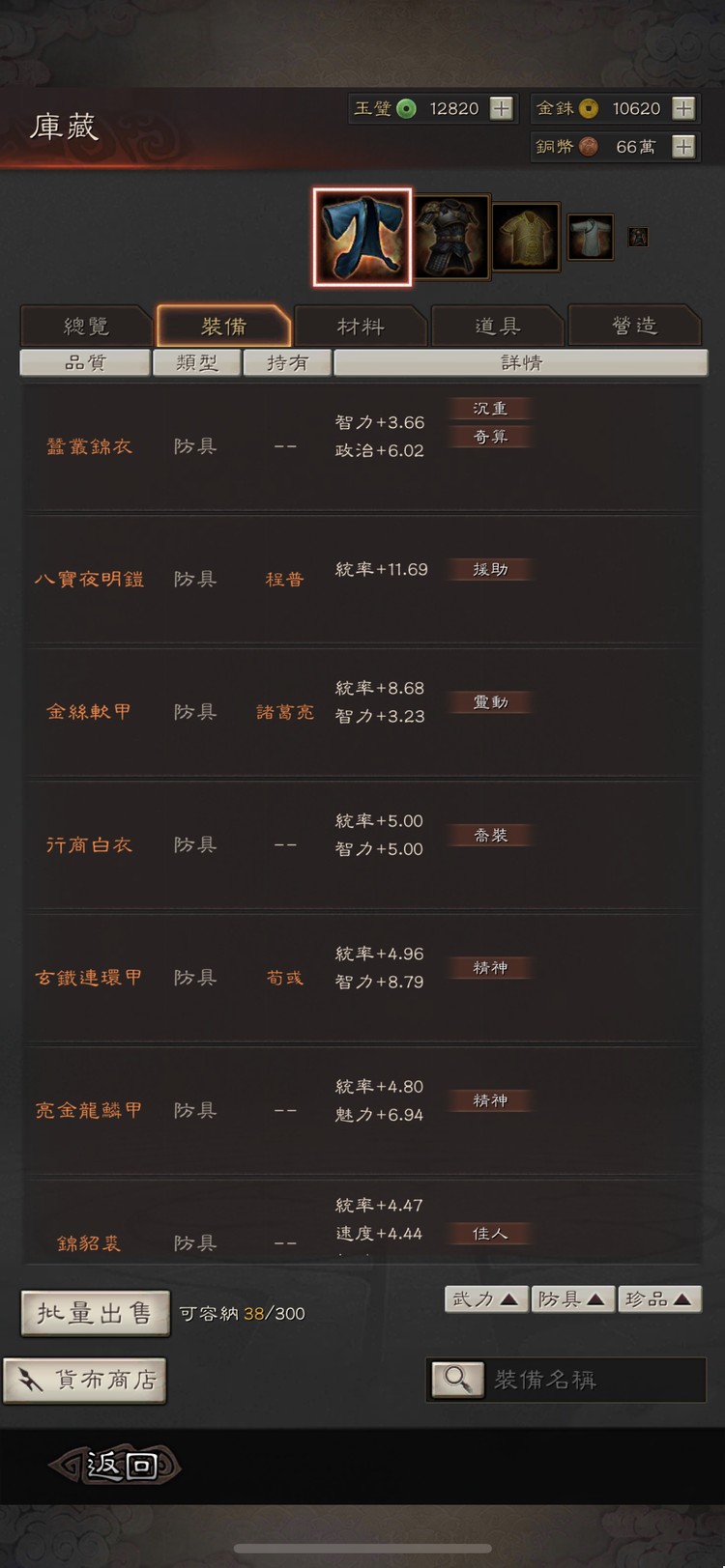Viewport: 725px width, 1568px height.
Task: Switch to the 材料 tab
Action: [x=360, y=327]
